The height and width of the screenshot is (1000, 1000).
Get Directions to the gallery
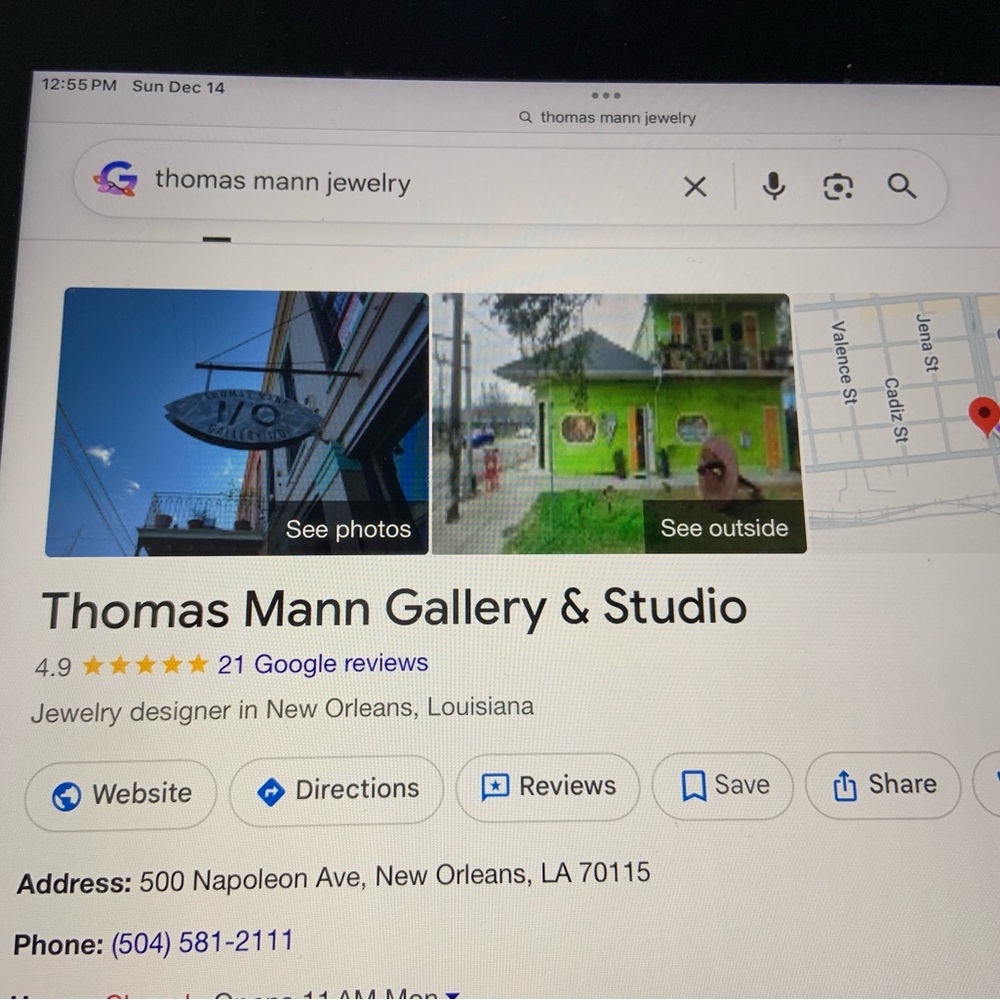coord(338,790)
